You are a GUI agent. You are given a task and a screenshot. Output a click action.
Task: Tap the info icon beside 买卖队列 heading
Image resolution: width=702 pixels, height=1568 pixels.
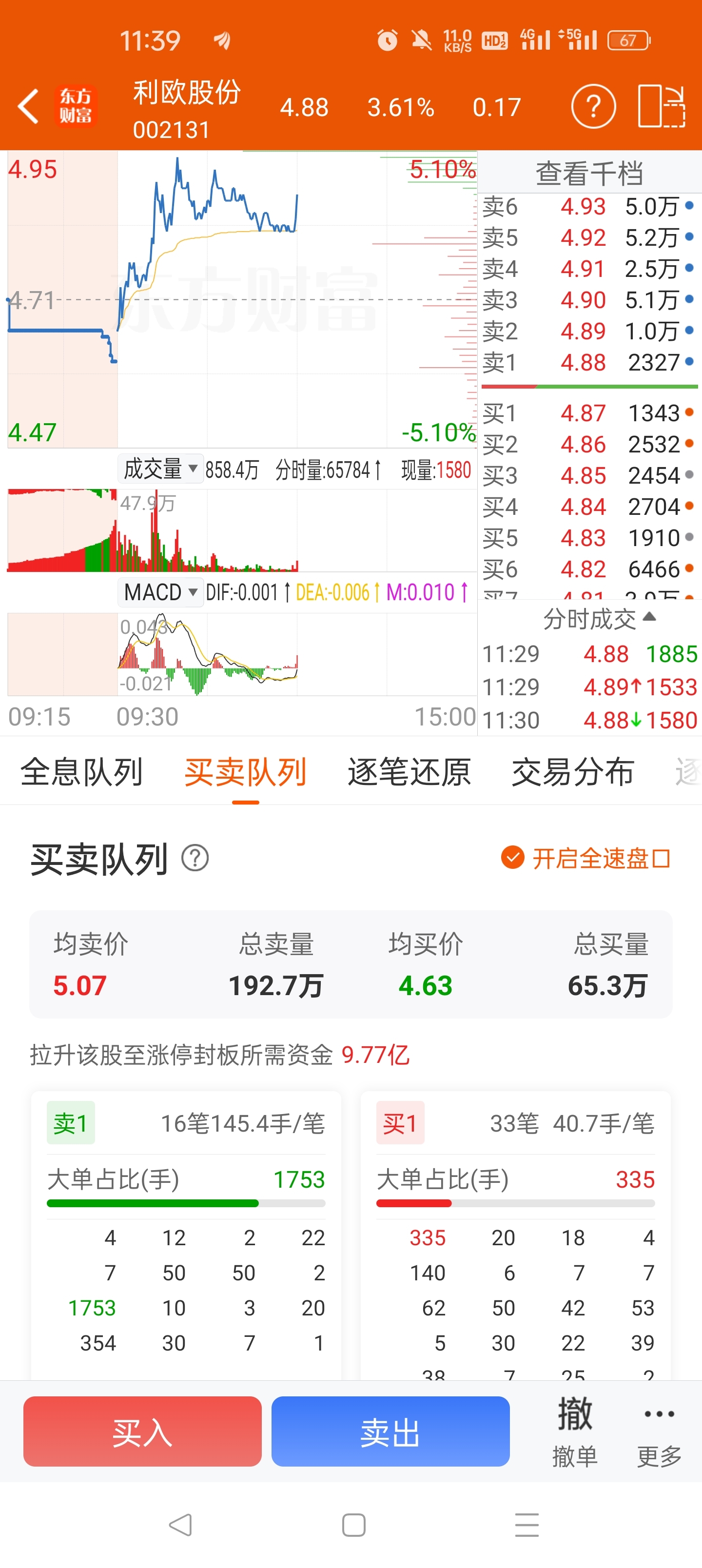click(195, 858)
